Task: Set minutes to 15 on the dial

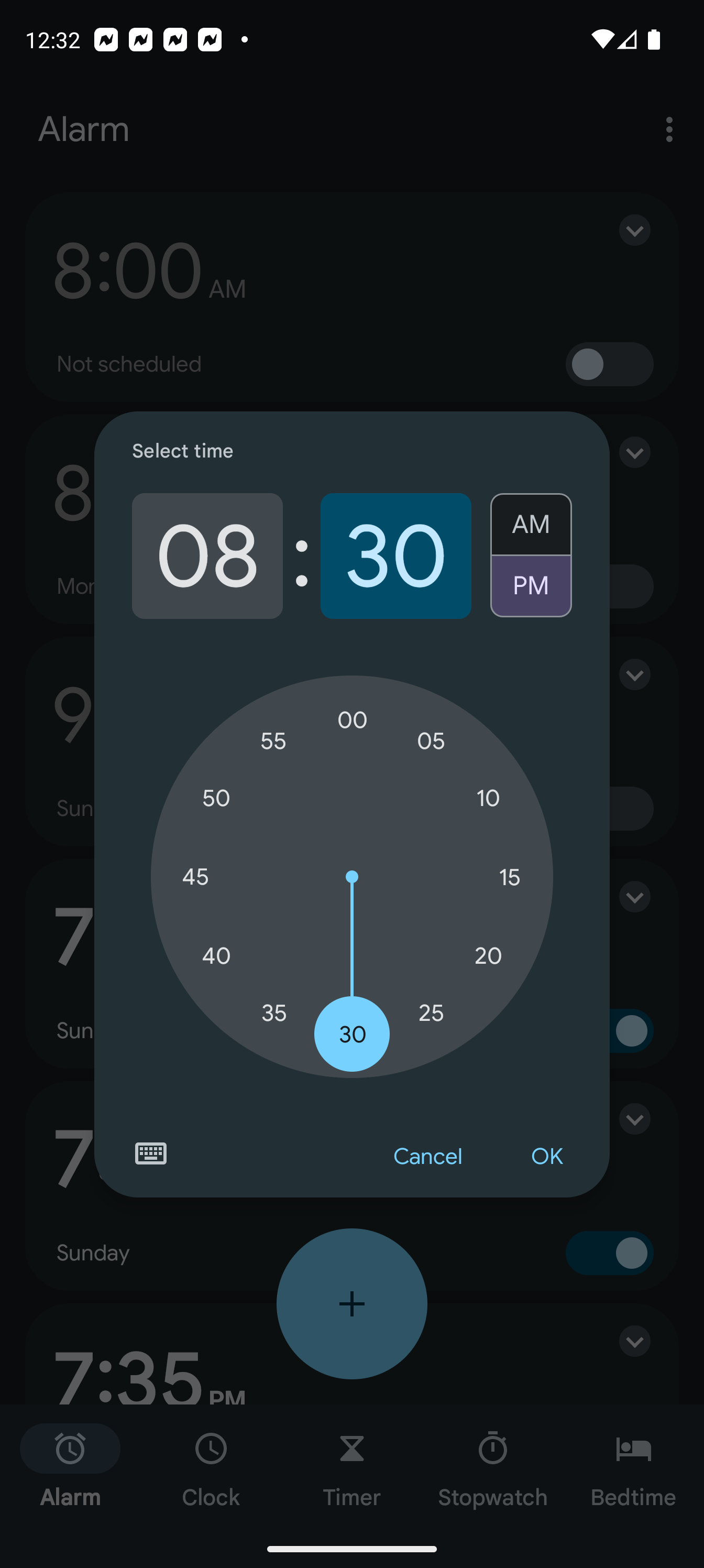Action: 509,877
